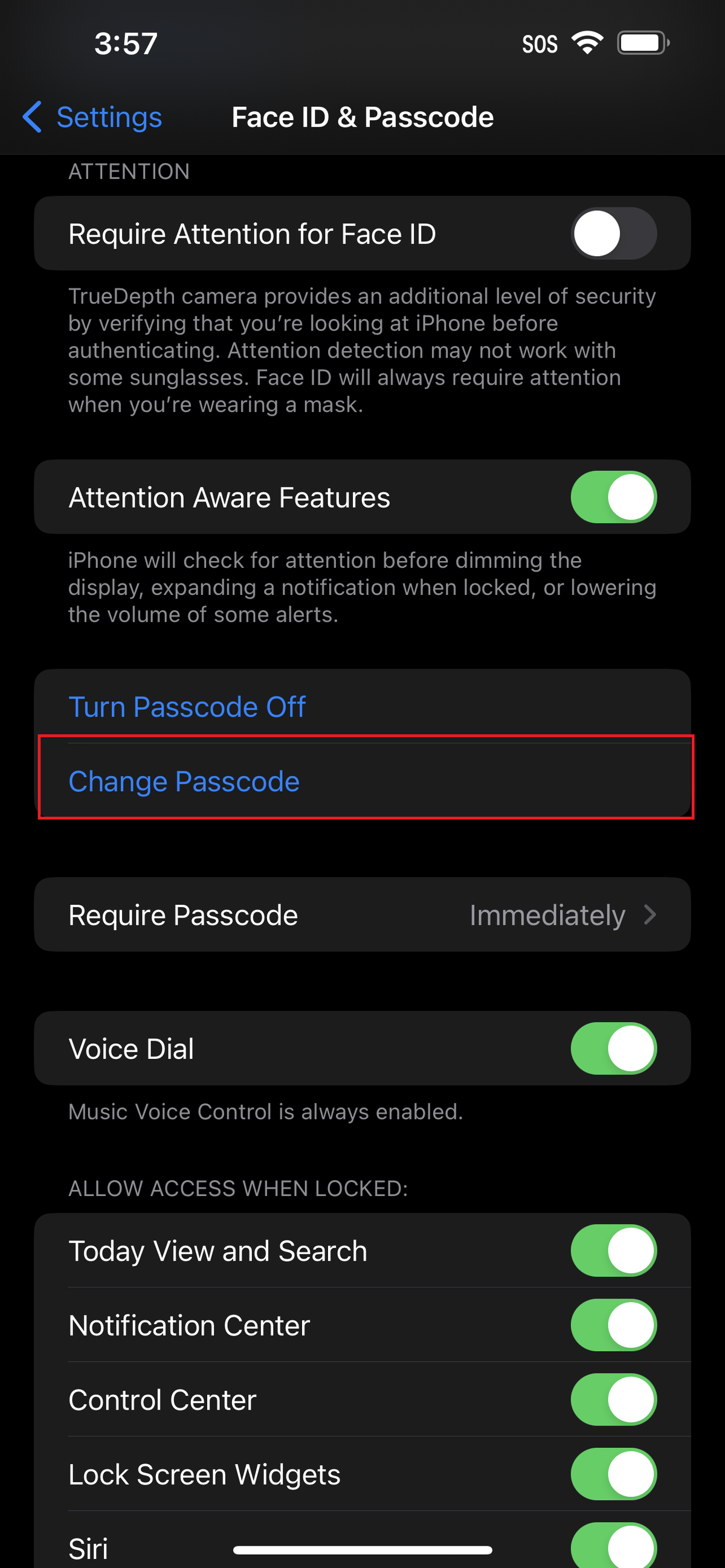This screenshot has width=725, height=1568.
Task: Toggle Siri access when locked
Action: 613,1546
